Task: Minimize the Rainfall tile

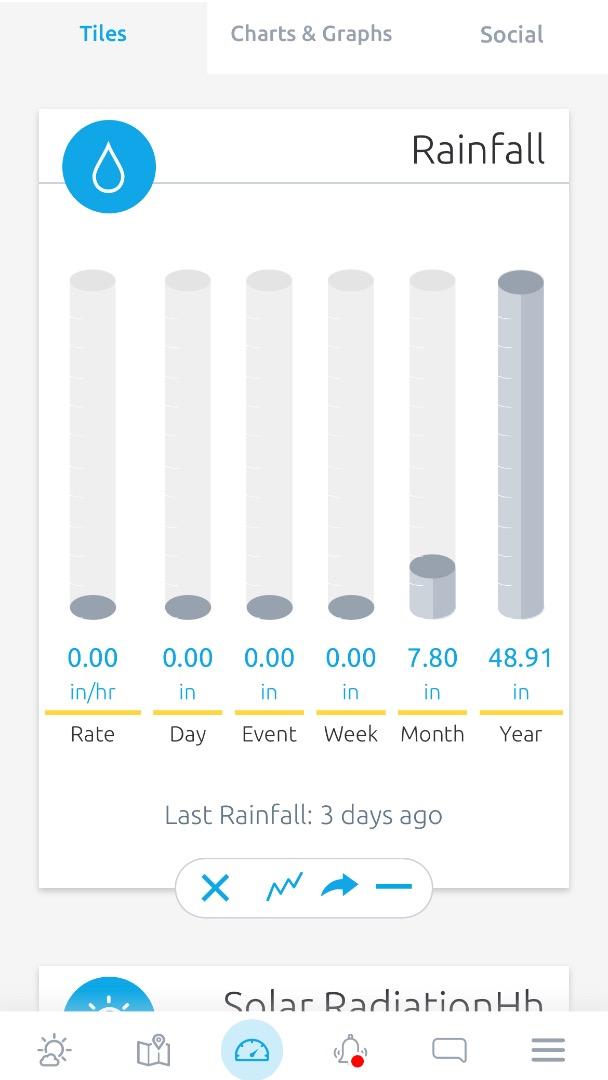Action: tap(393, 887)
